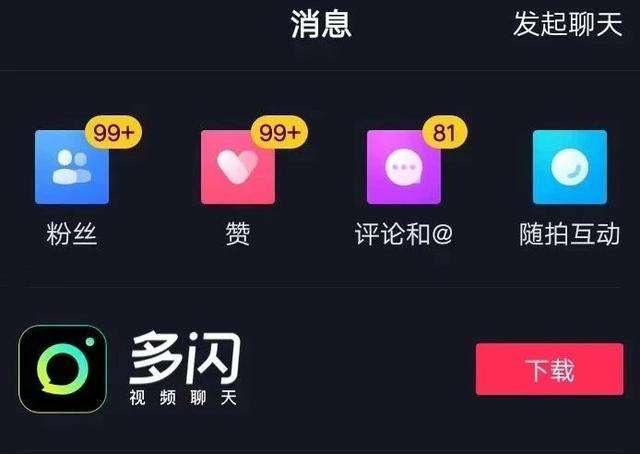Tap 发起聊天 to start a chat
Screen dimensions: 640x454
point(567,24)
